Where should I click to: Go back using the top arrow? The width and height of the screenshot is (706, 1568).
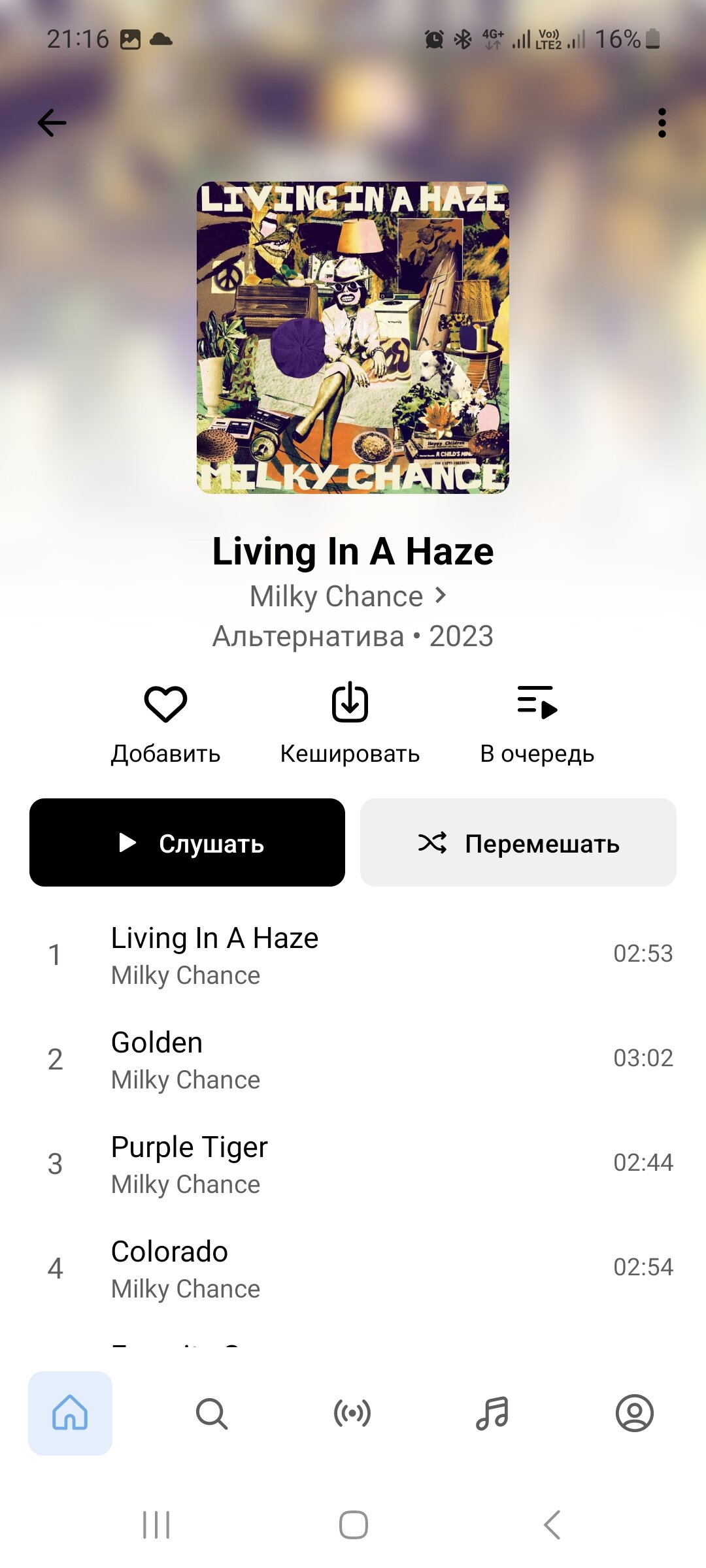point(52,123)
